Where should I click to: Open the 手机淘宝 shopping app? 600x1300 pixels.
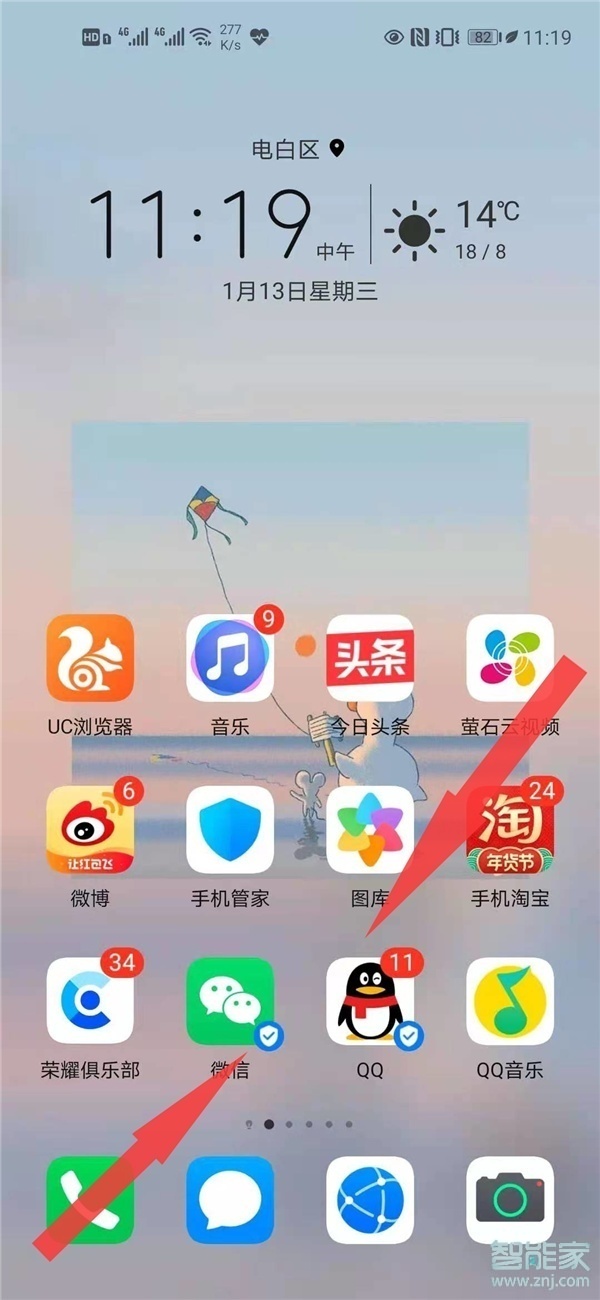click(x=510, y=829)
